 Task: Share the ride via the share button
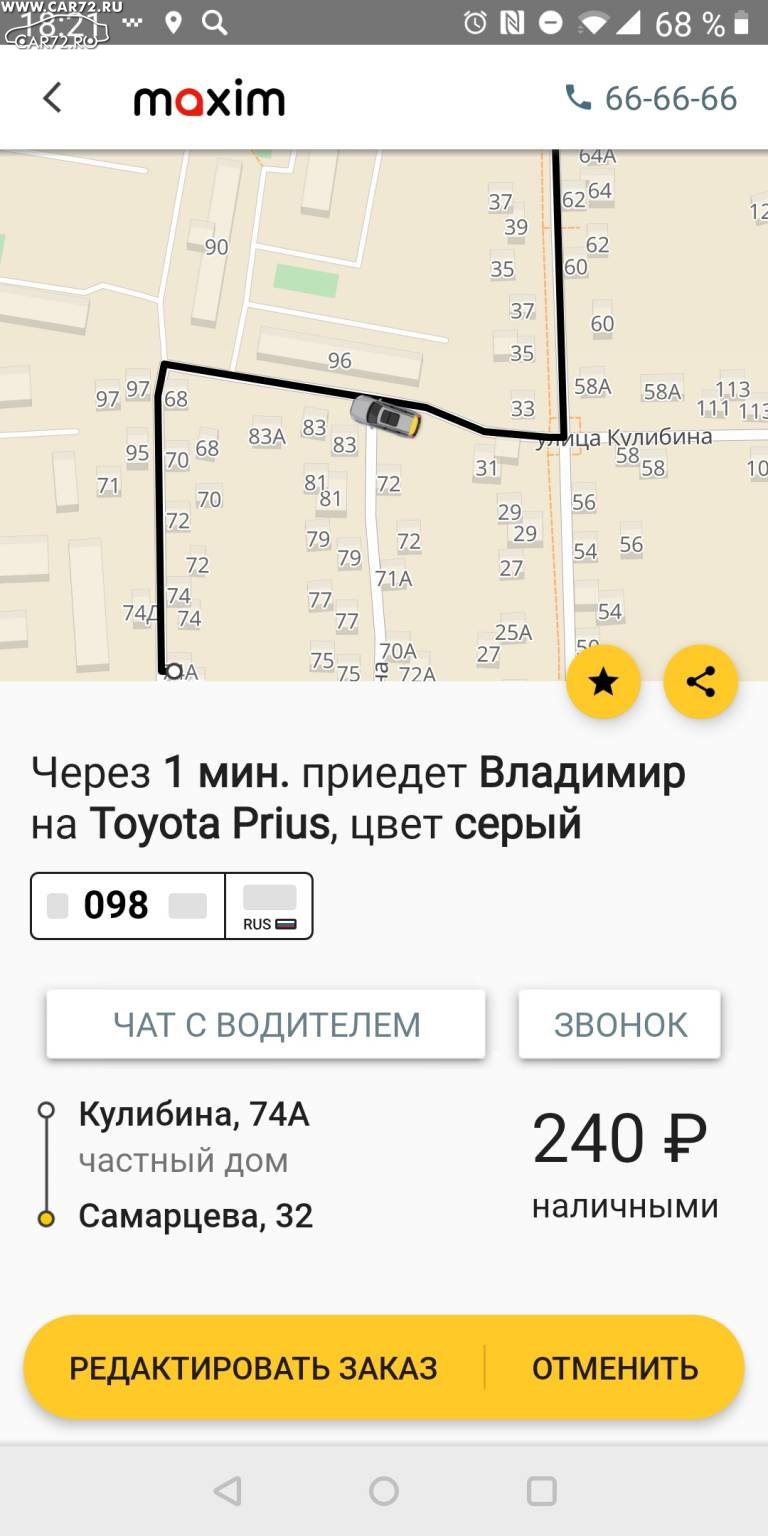(x=700, y=682)
